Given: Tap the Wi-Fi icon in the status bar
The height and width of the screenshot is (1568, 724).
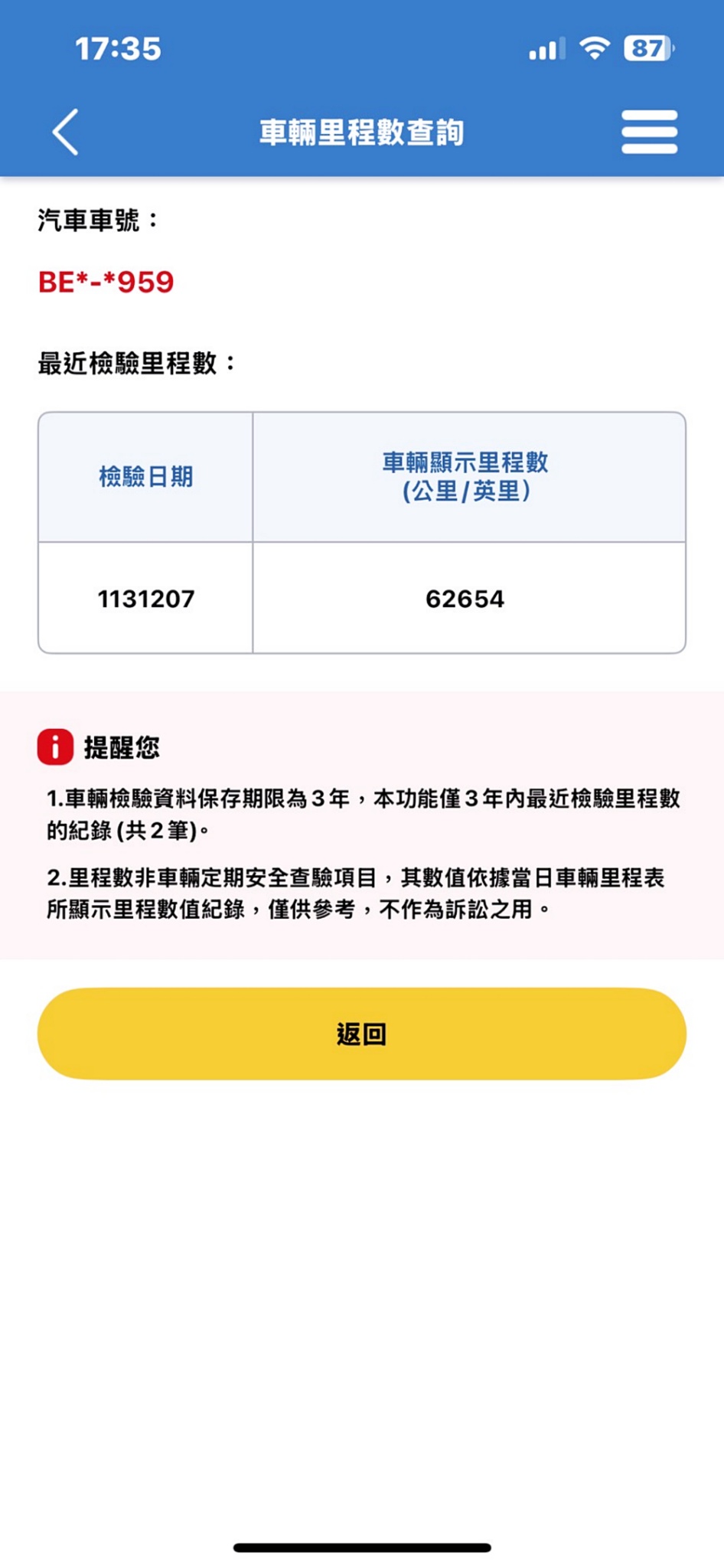Looking at the screenshot, I should click(594, 49).
